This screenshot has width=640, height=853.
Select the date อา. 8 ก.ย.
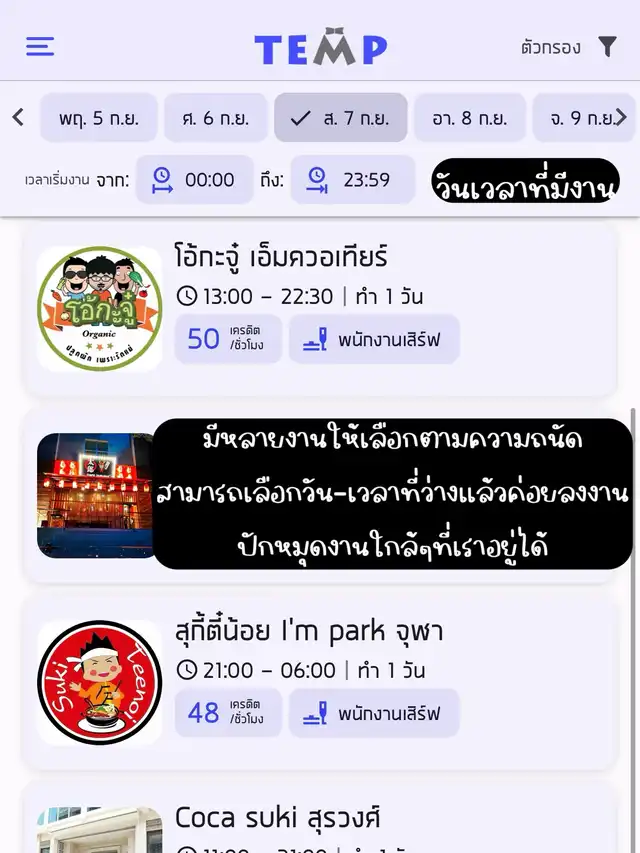[x=469, y=118]
